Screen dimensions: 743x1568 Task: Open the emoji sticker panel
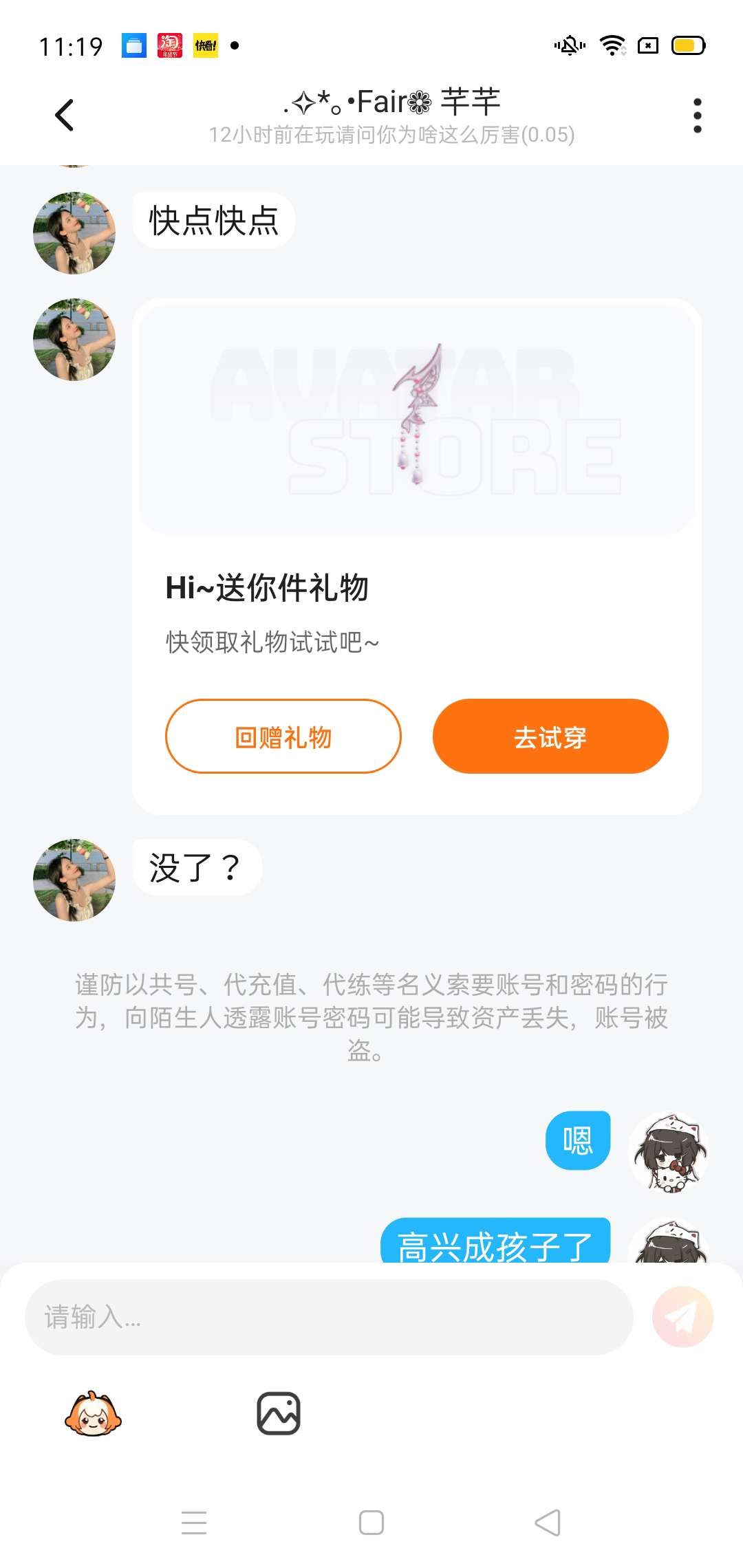93,1413
